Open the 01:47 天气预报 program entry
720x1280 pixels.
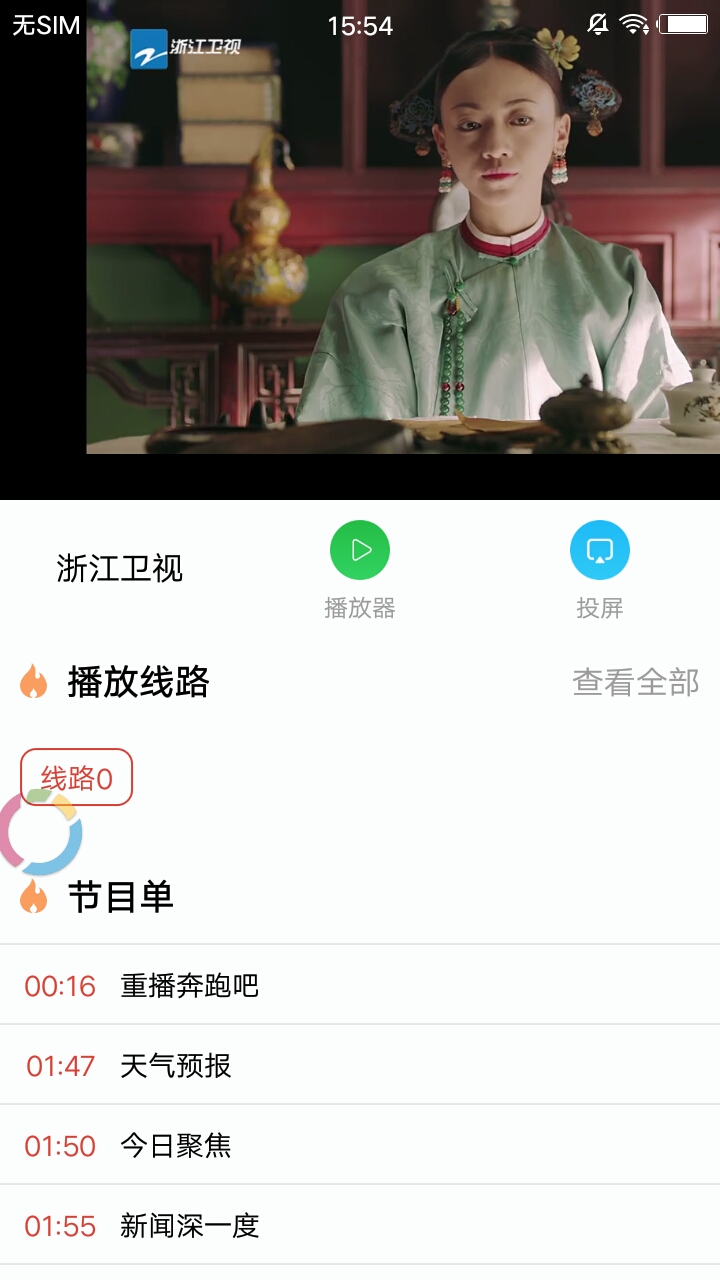click(x=360, y=1065)
